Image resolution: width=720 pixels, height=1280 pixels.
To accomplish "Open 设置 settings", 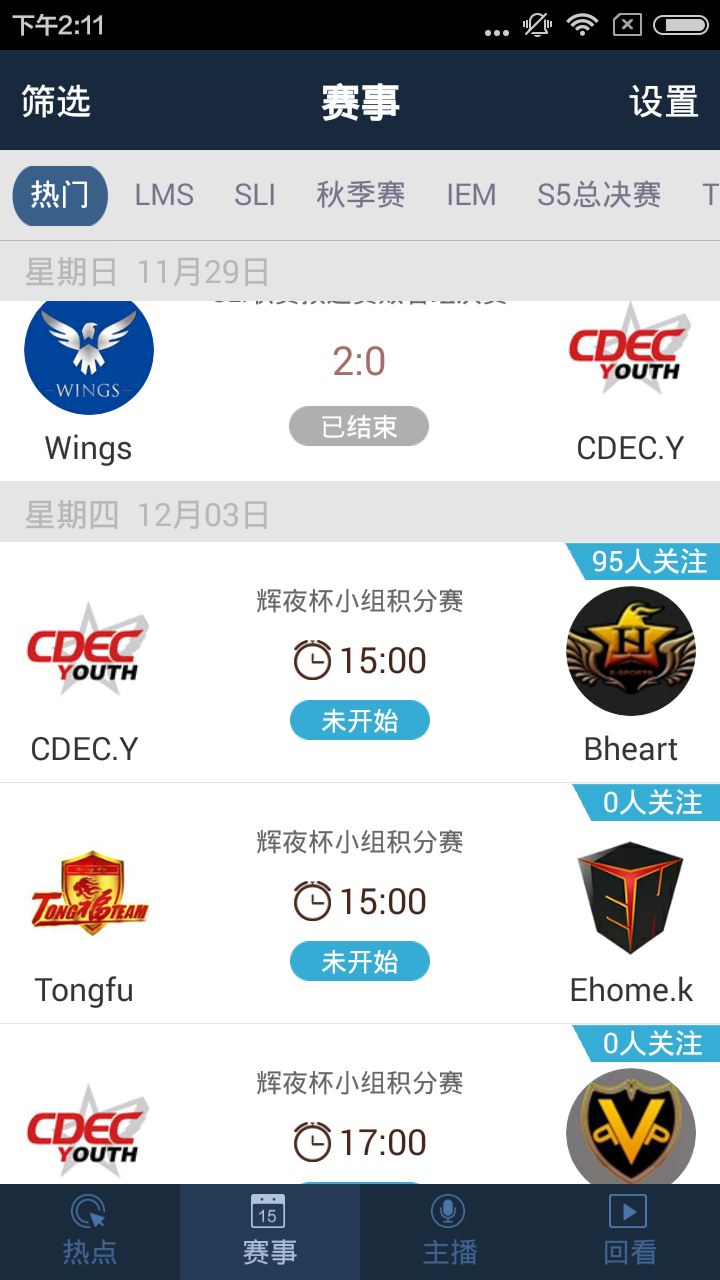I will click(662, 101).
